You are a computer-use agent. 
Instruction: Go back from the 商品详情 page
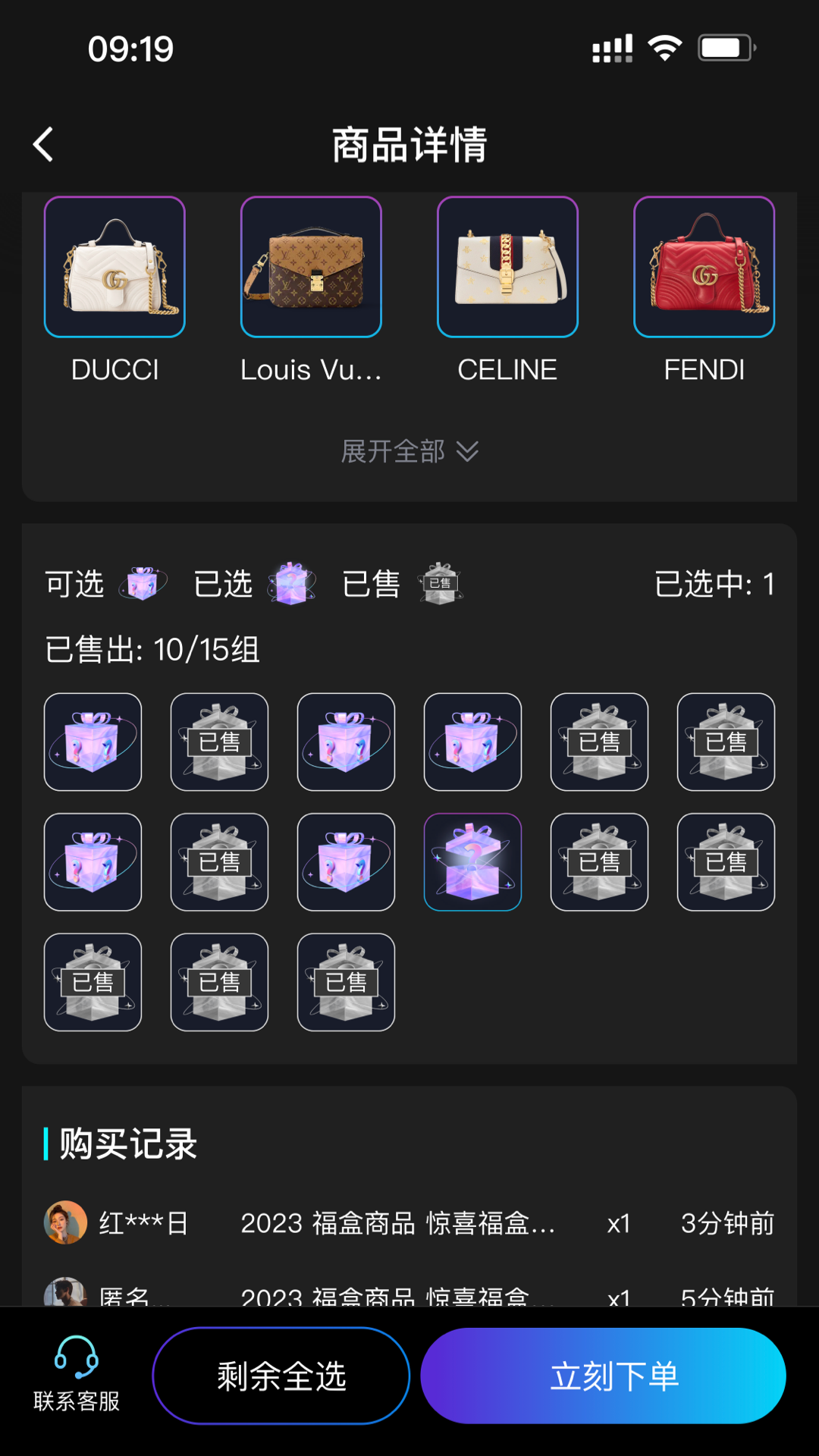44,144
